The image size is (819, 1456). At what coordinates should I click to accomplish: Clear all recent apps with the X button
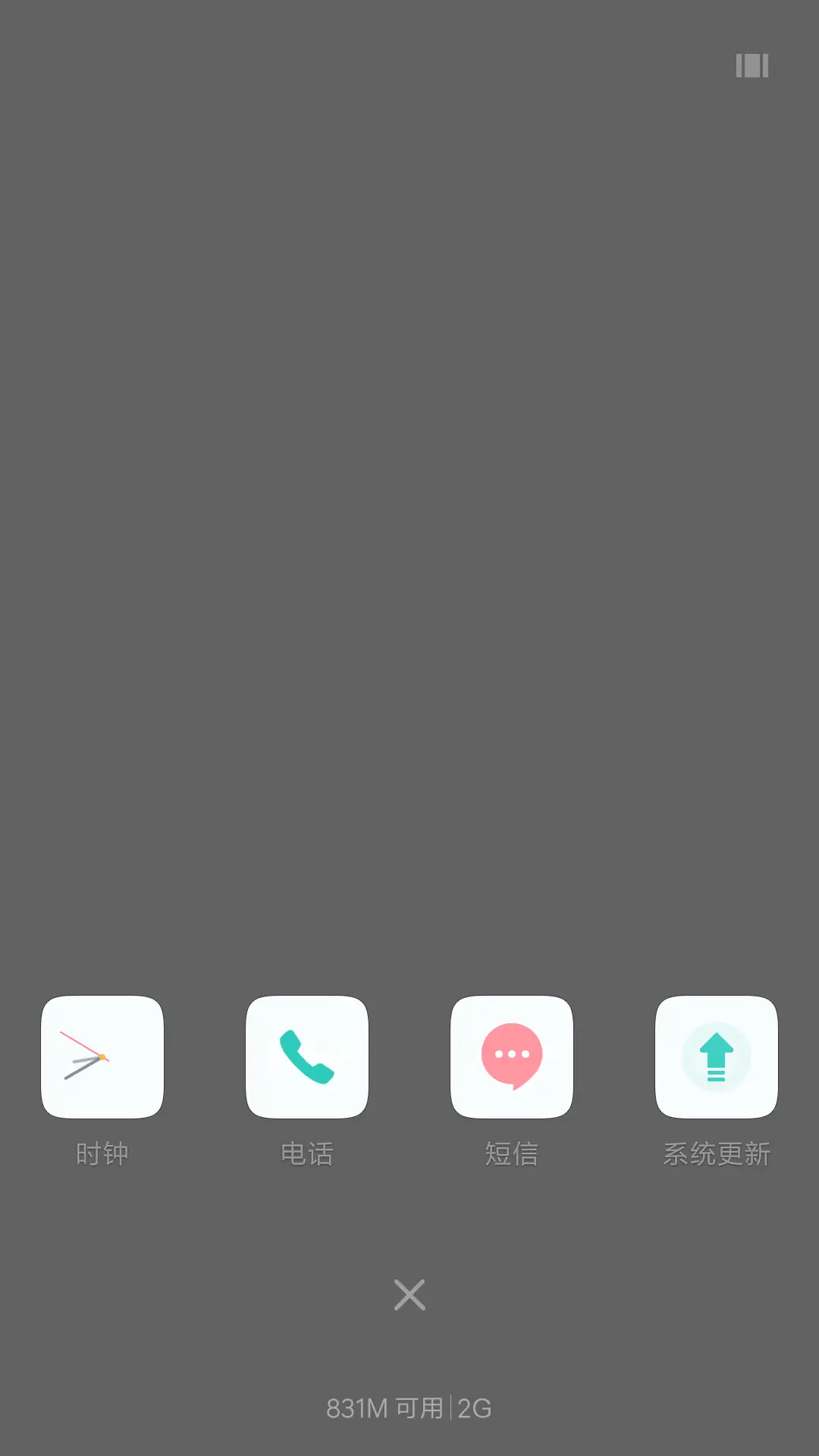[x=409, y=1295]
